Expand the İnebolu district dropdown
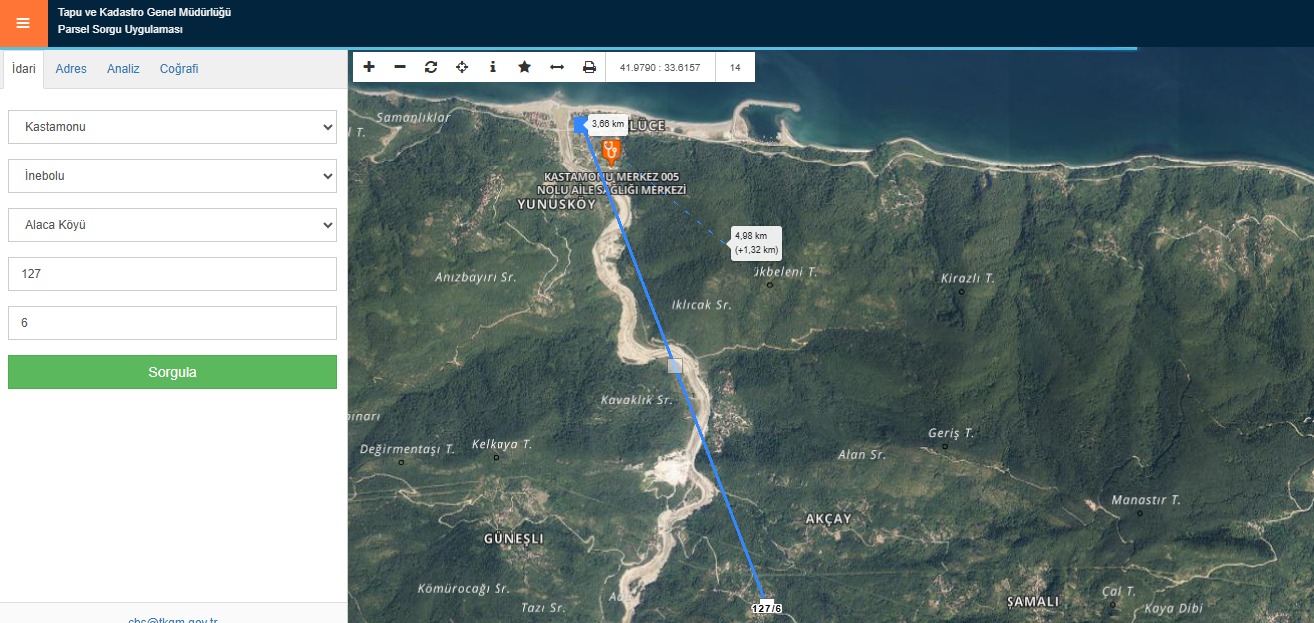1314x623 pixels. 172,176
